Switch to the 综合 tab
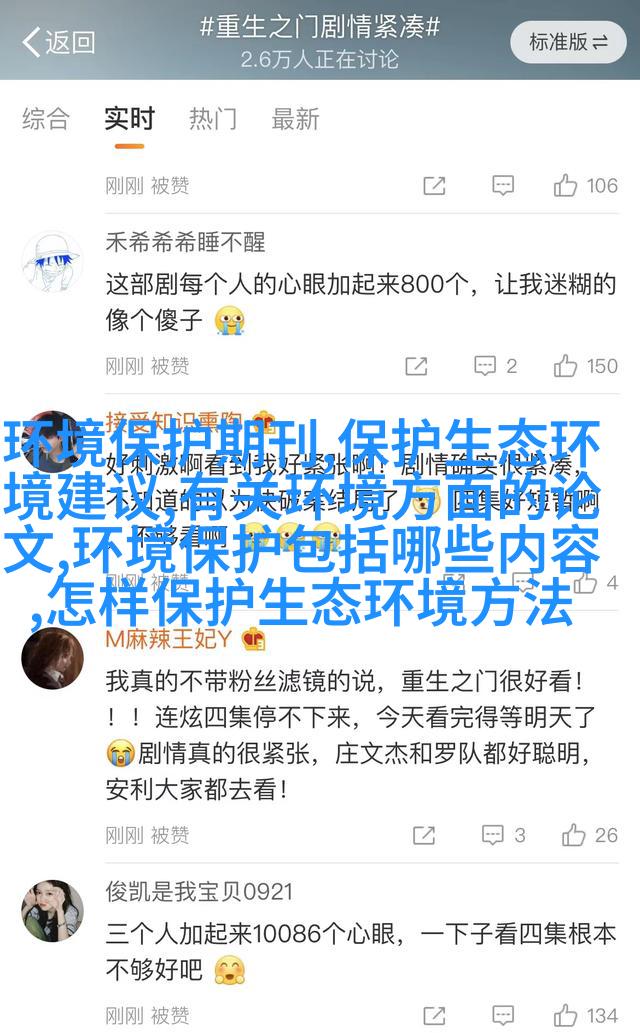Image resolution: width=640 pixels, height=1033 pixels. 45,119
